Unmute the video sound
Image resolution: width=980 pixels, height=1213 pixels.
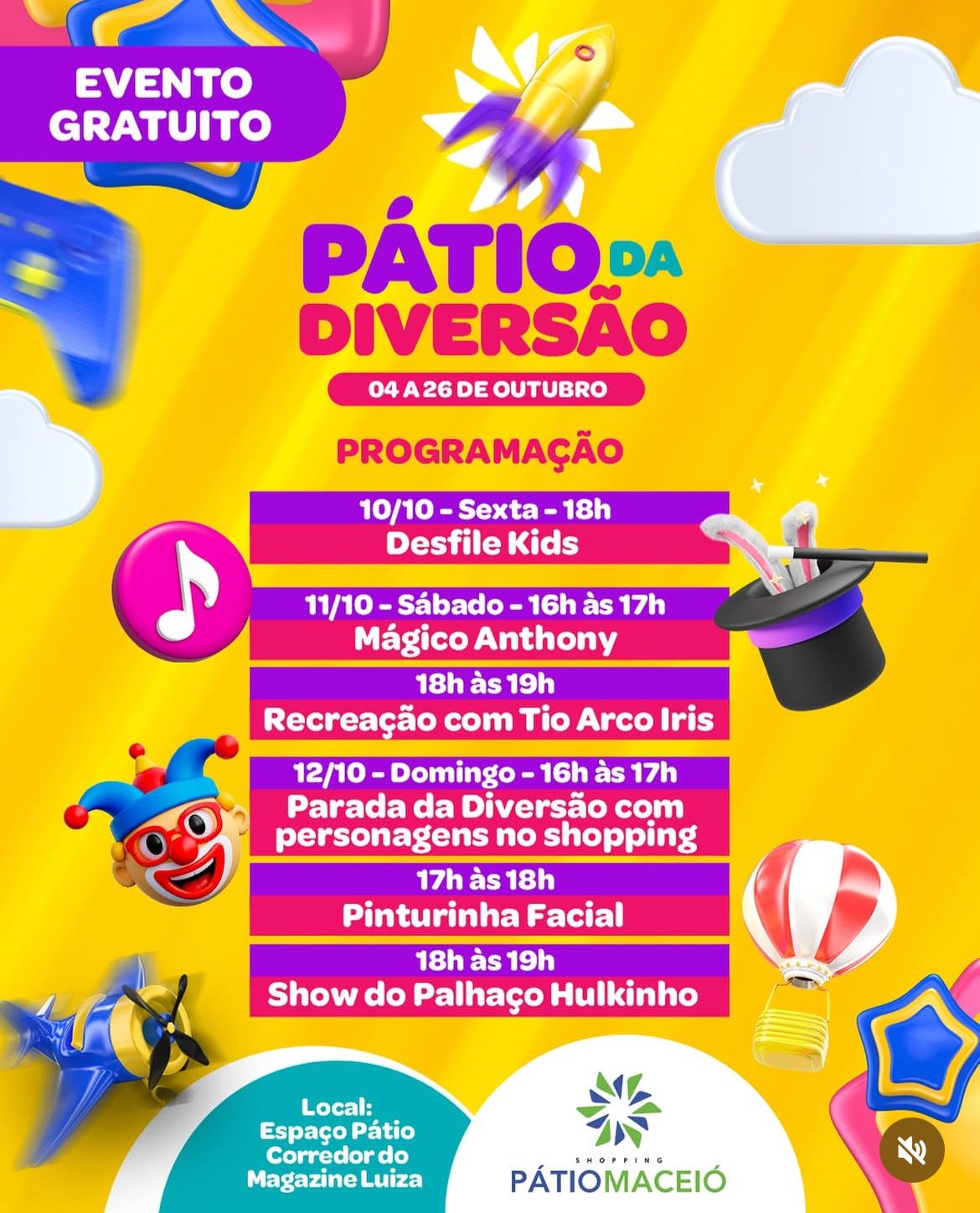click(x=911, y=1150)
